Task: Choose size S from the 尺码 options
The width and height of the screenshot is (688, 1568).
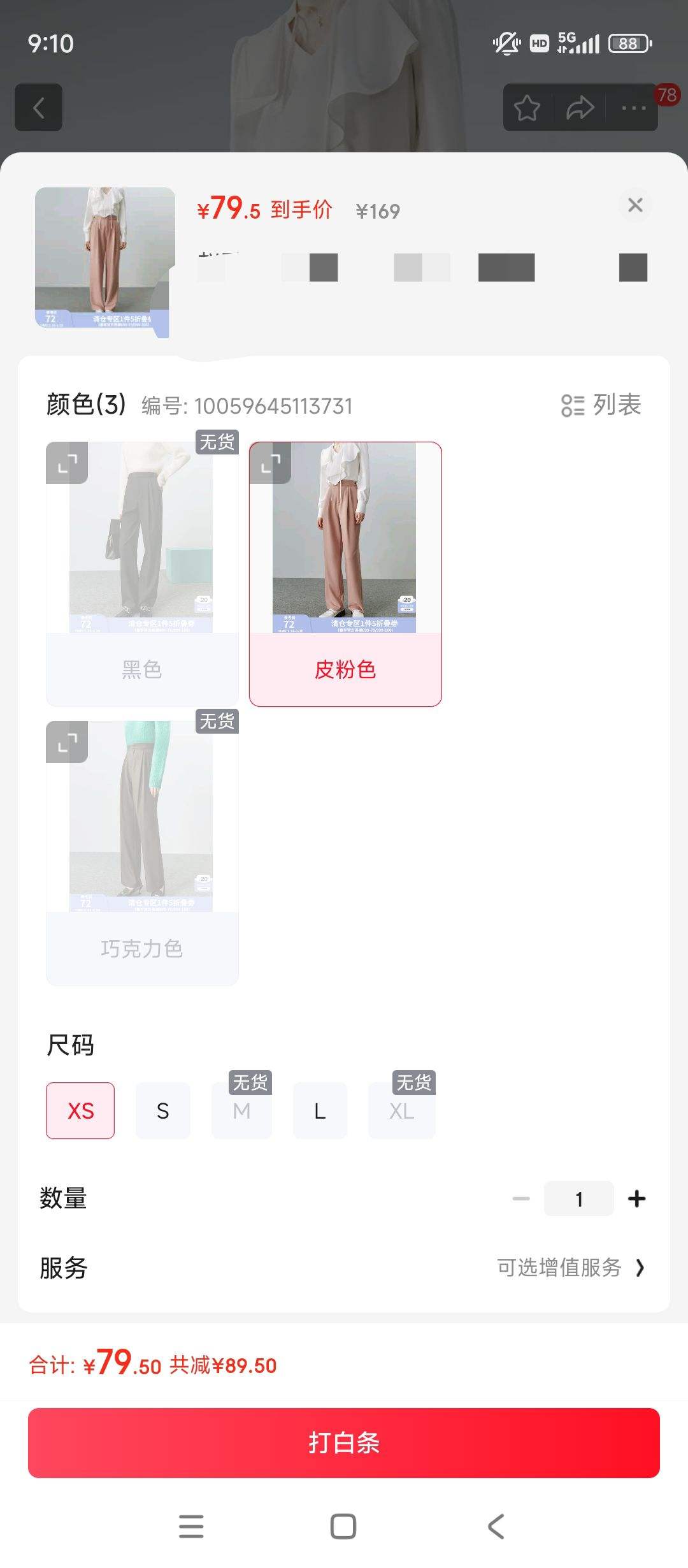Action: (x=162, y=1109)
